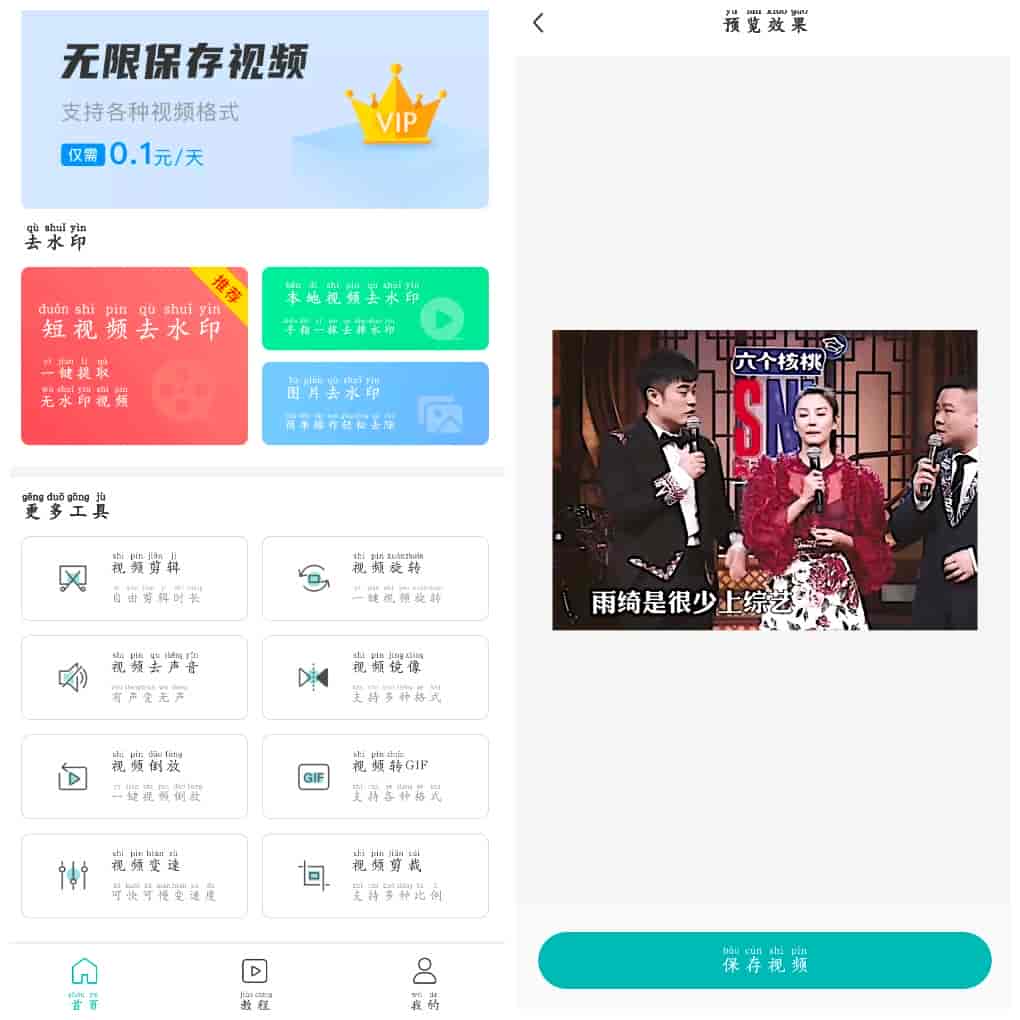
Task: Launch the 视频转GIF tool
Action: [x=375, y=776]
